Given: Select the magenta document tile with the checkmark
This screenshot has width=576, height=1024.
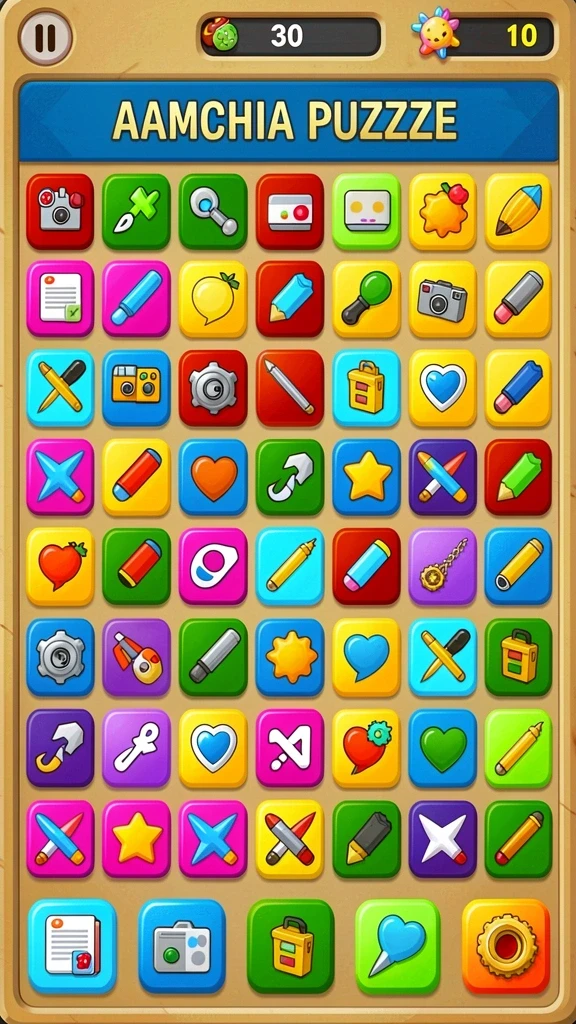Looking at the screenshot, I should click(x=60, y=299).
